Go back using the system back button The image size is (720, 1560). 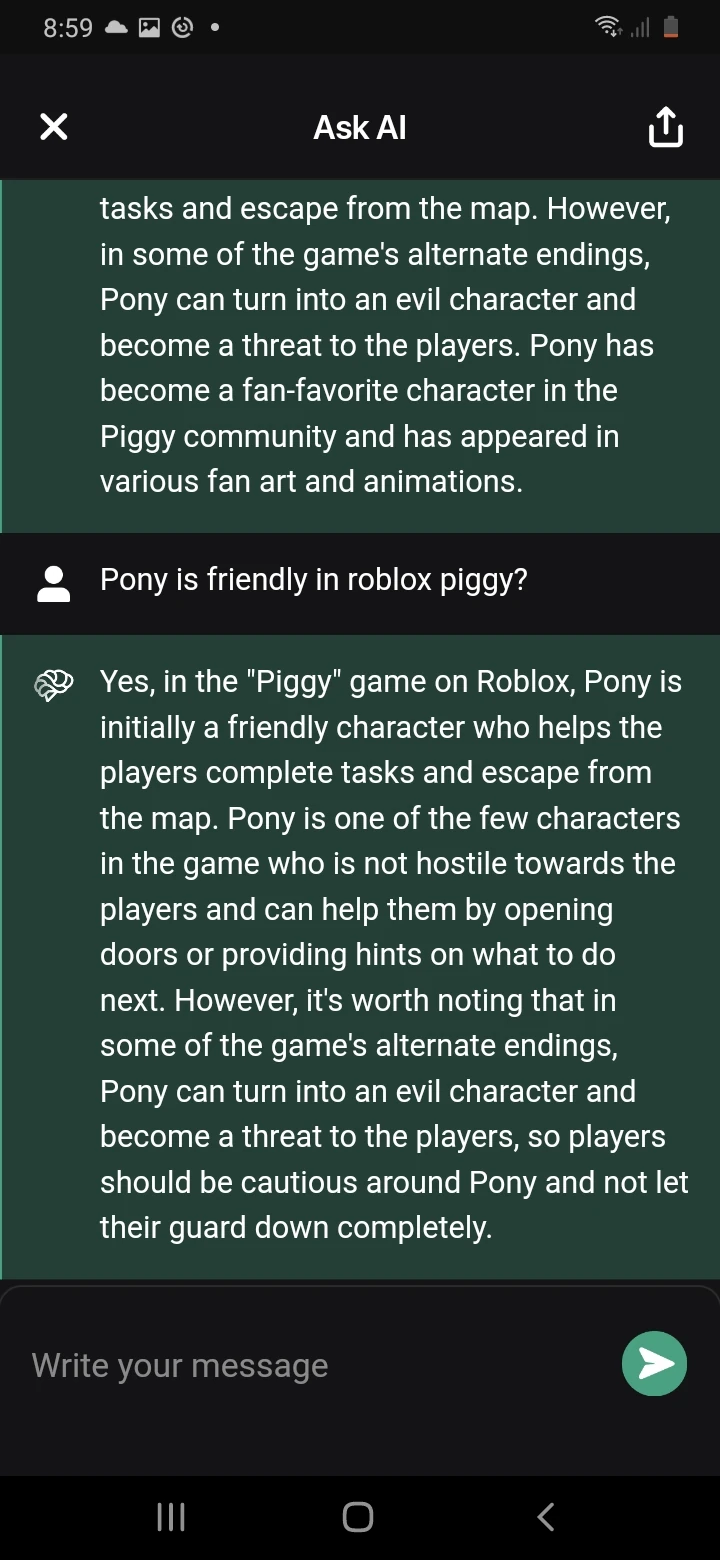545,1517
